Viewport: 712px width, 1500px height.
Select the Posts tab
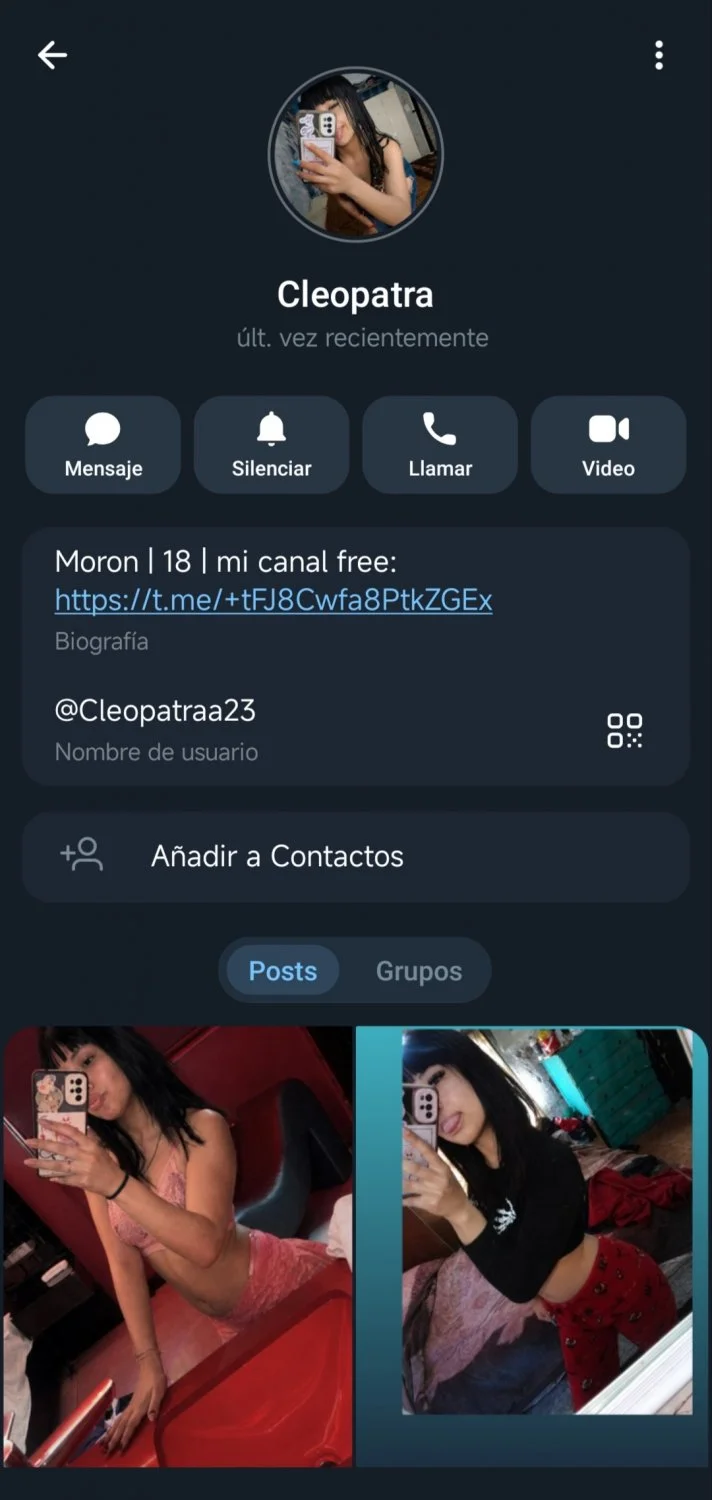point(283,971)
